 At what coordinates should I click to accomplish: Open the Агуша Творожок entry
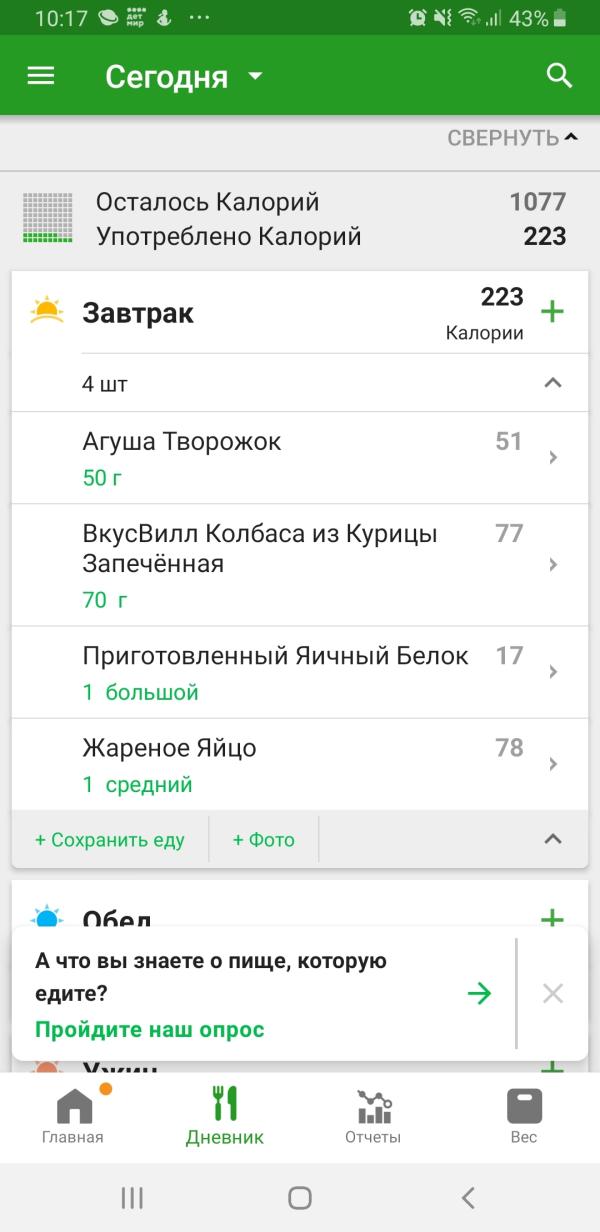(x=300, y=458)
